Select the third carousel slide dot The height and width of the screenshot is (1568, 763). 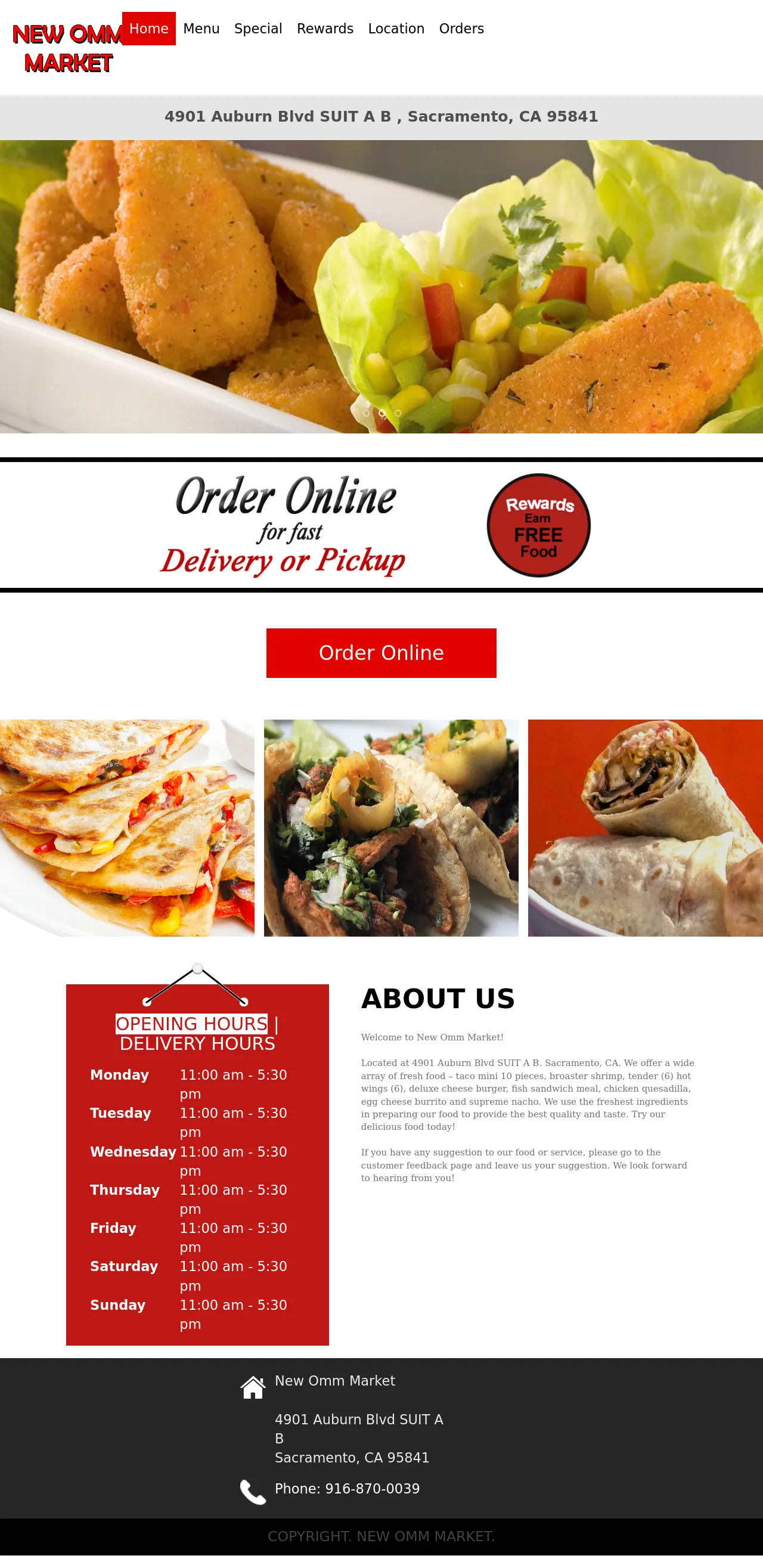398,413
